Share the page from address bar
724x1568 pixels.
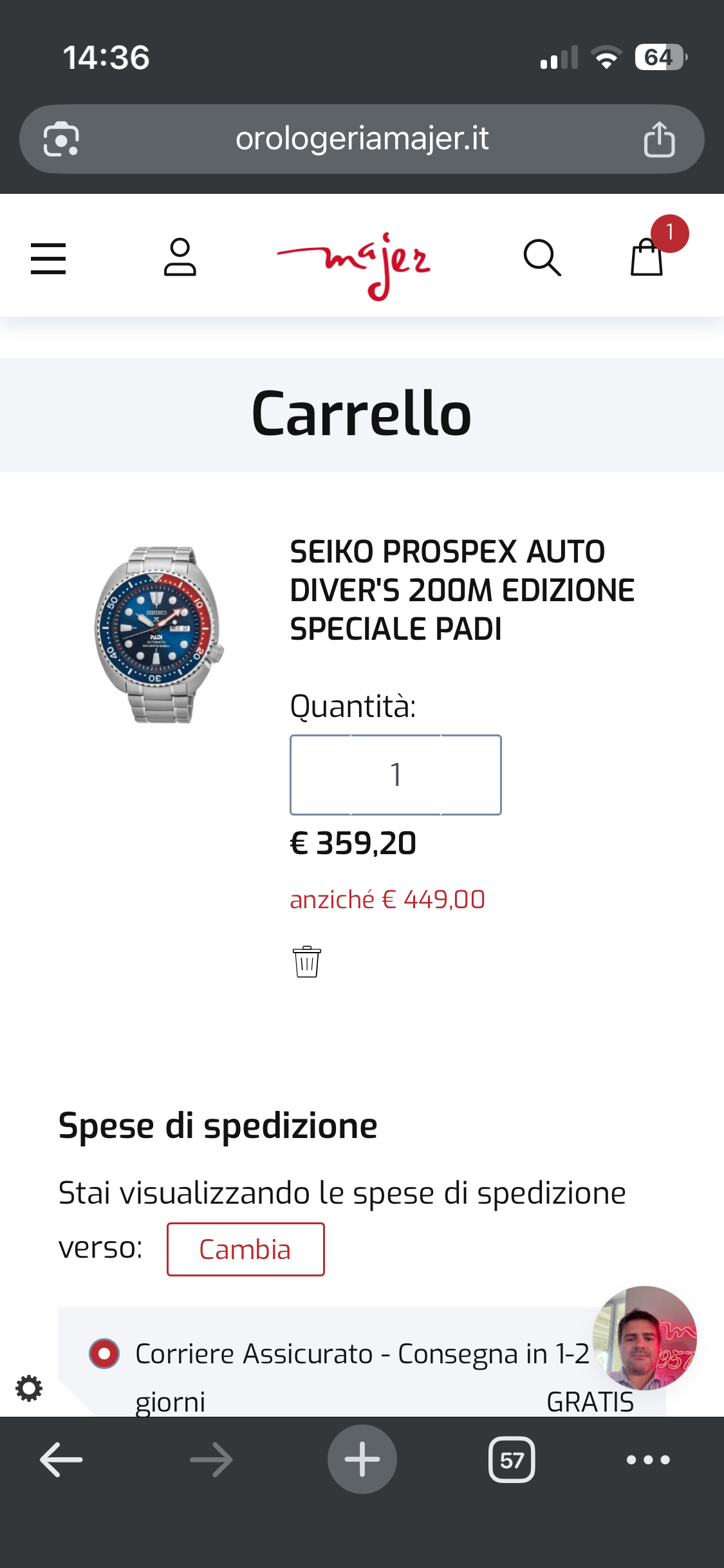click(659, 139)
